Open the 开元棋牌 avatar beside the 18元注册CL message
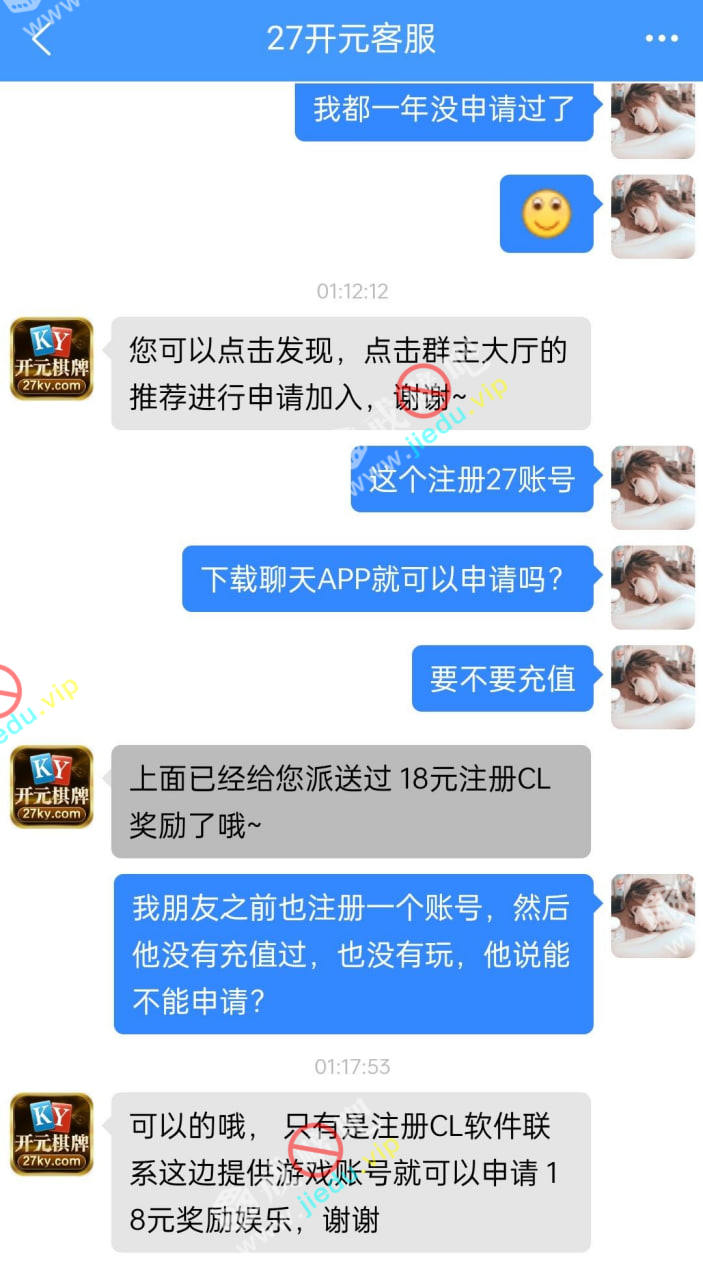This screenshot has width=703, height=1280. tap(52, 786)
